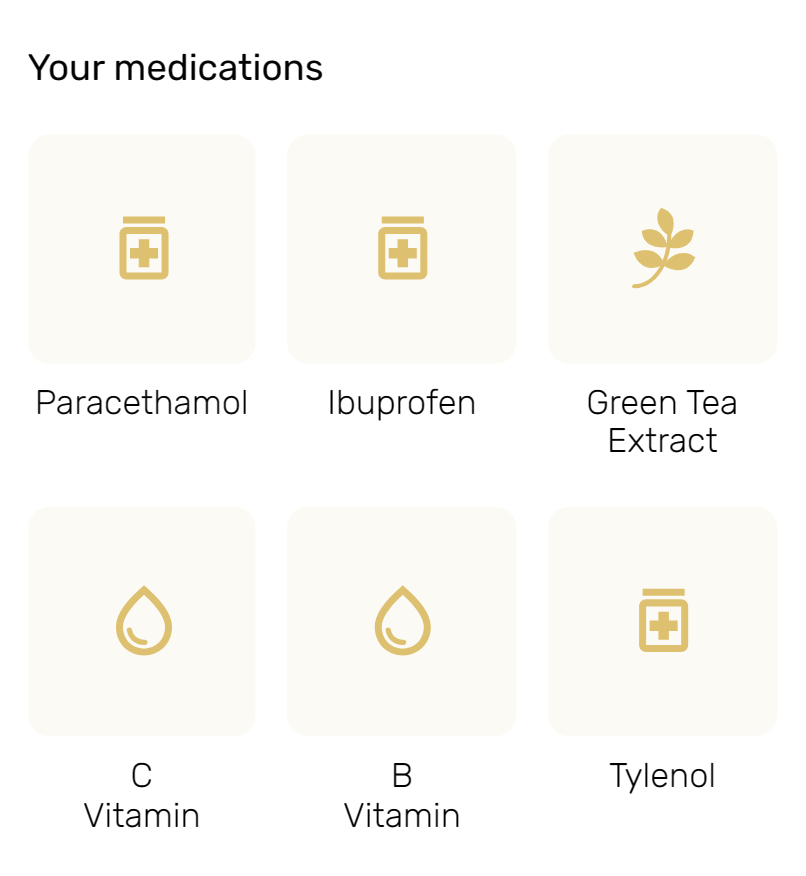Open the C Vitamin card

(x=142, y=621)
